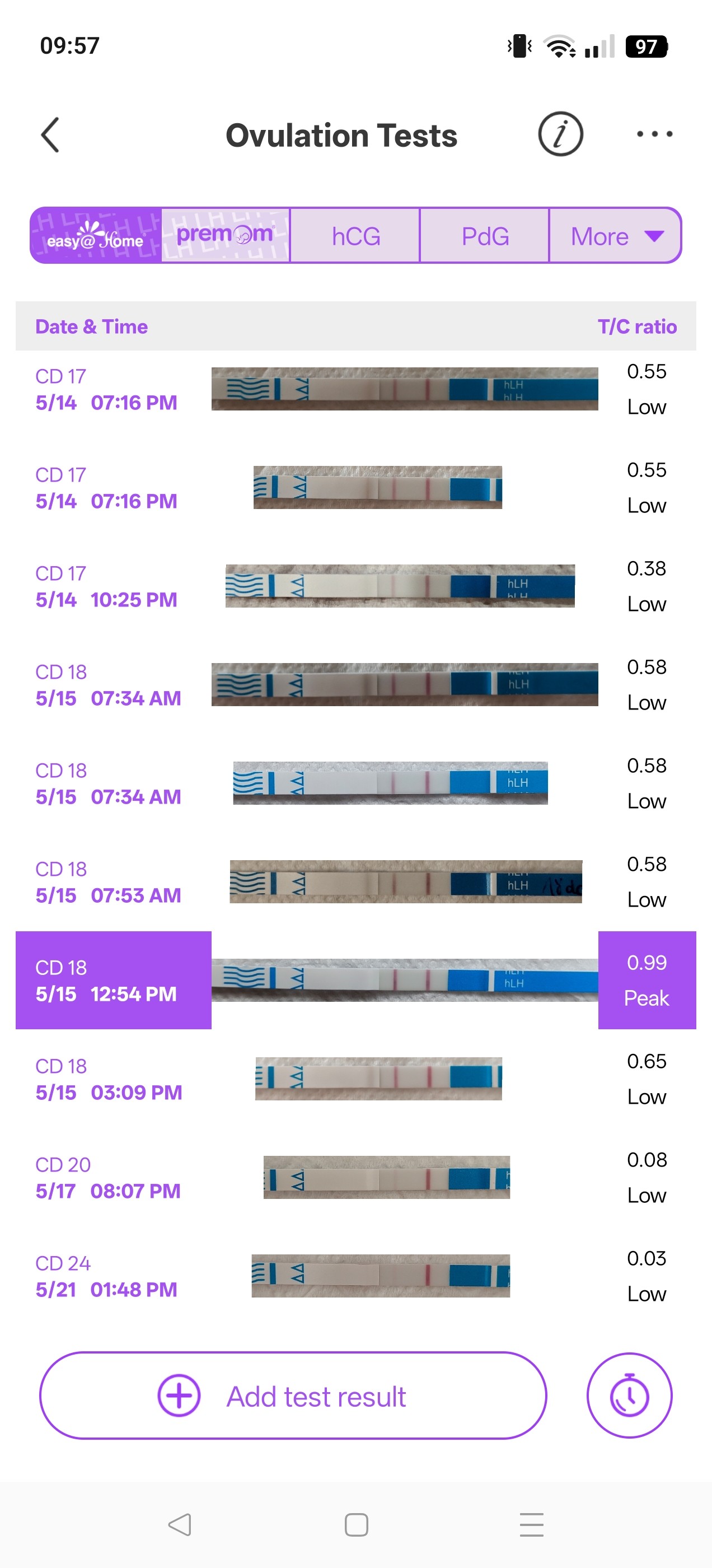The width and height of the screenshot is (712, 1568).
Task: Open the 5/15 12:54 PM Peak result
Action: [x=355, y=980]
